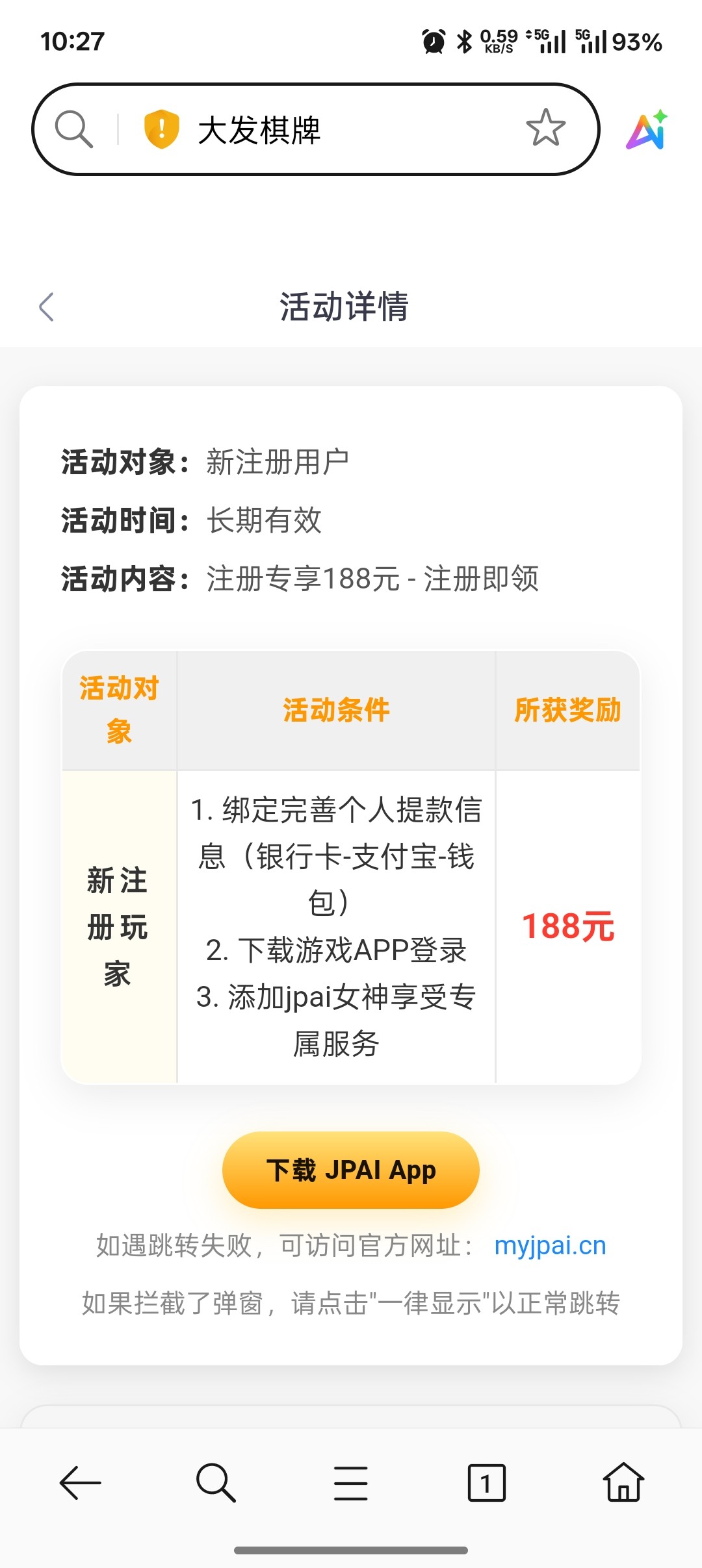Screen dimensions: 702x1568
Task: Go to browser home page
Action: click(x=623, y=1483)
